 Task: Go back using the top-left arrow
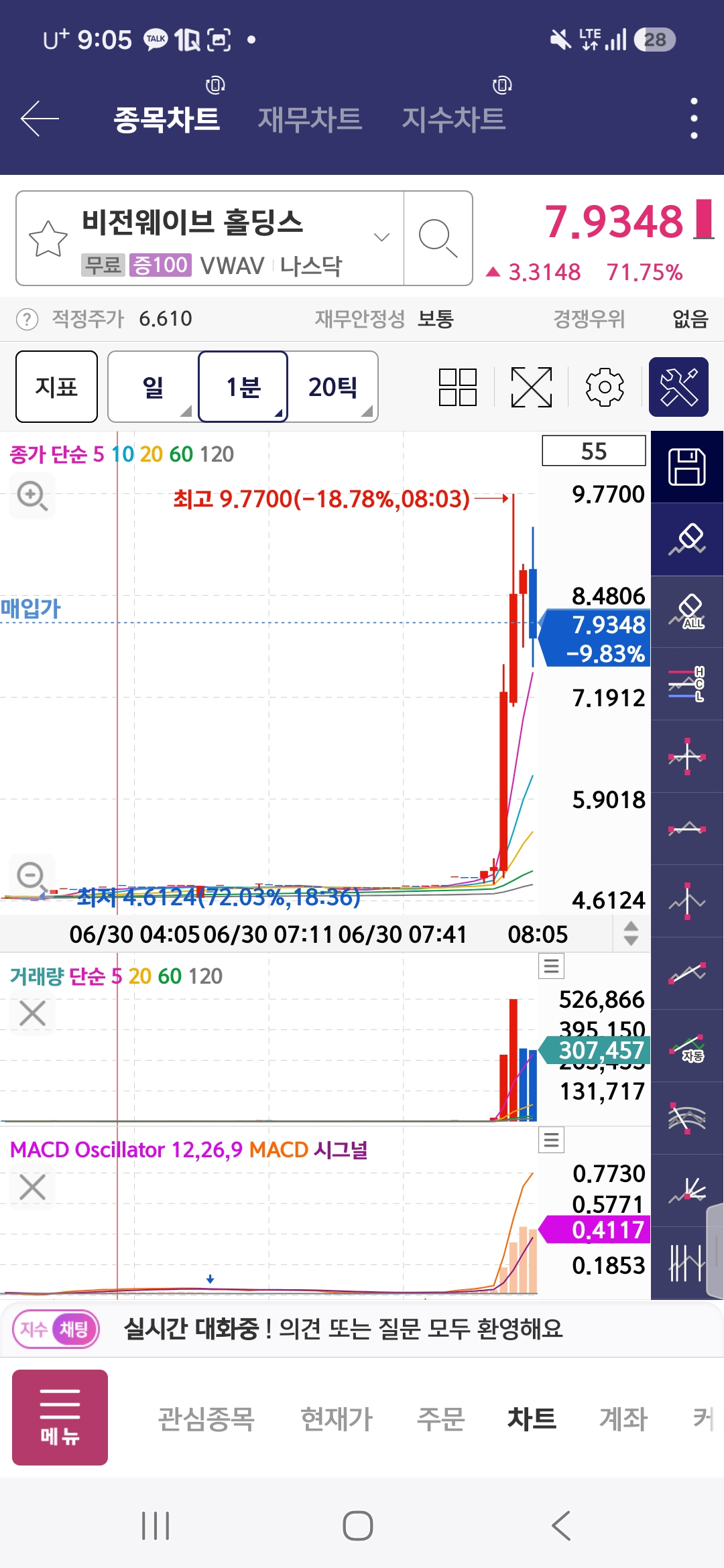[40, 119]
